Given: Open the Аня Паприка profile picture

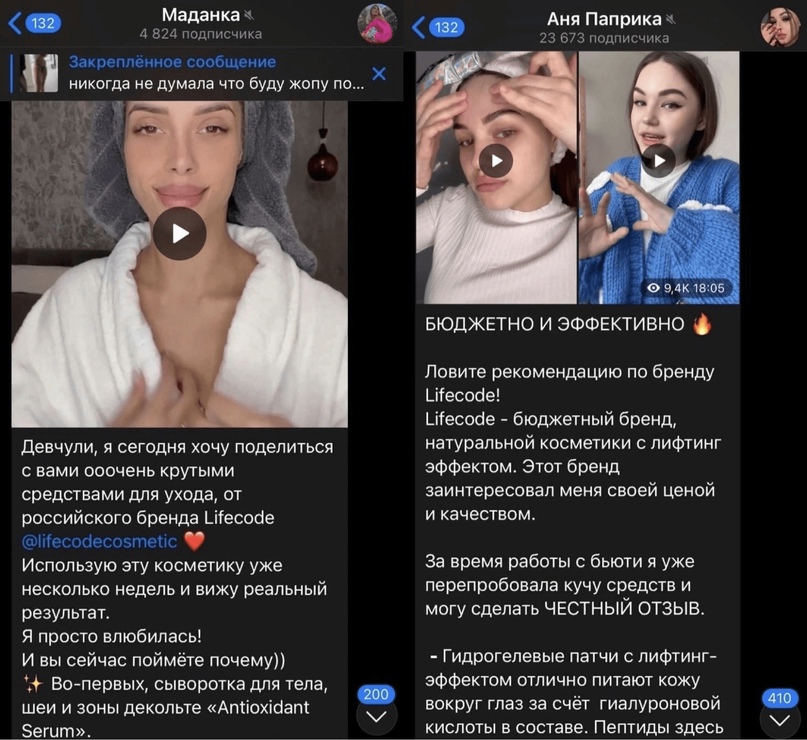Looking at the screenshot, I should click(x=780, y=27).
